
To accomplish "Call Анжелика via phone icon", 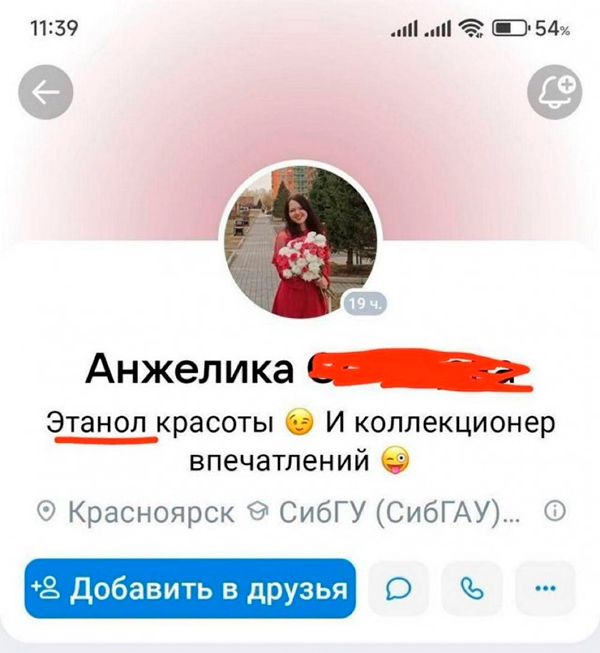I will (472, 588).
